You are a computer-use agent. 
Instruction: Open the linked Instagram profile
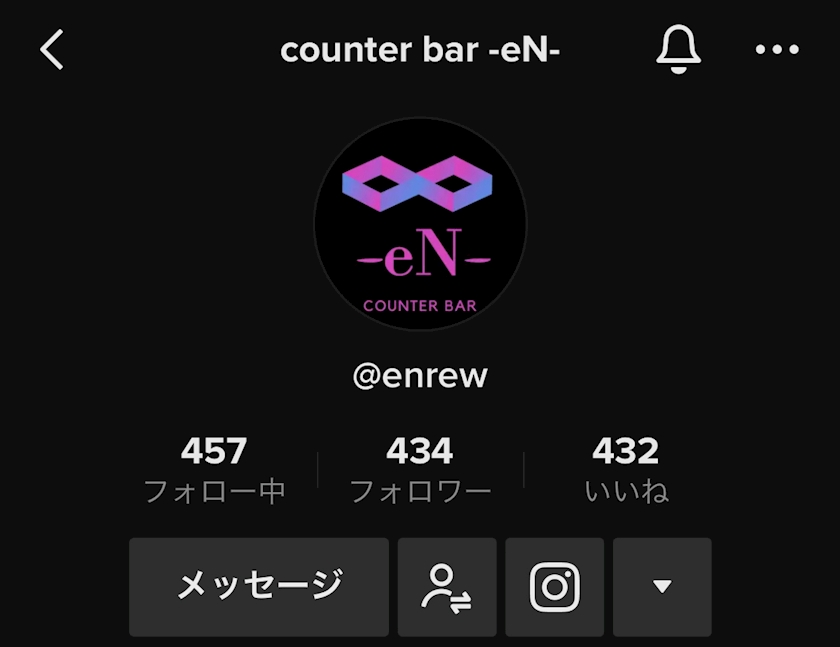554,587
